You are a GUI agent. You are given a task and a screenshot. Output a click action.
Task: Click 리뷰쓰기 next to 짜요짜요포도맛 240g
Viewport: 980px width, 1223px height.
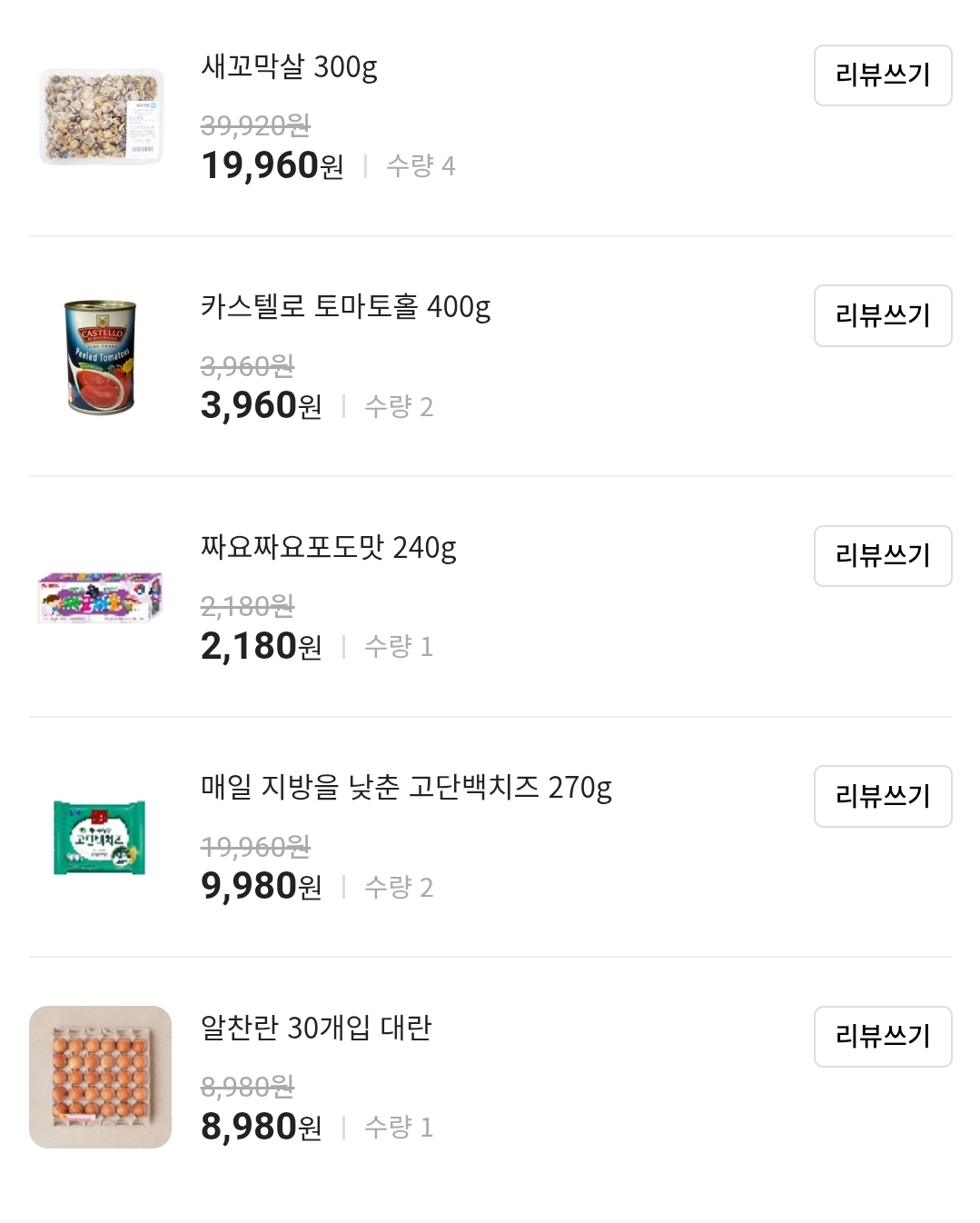[x=882, y=556]
